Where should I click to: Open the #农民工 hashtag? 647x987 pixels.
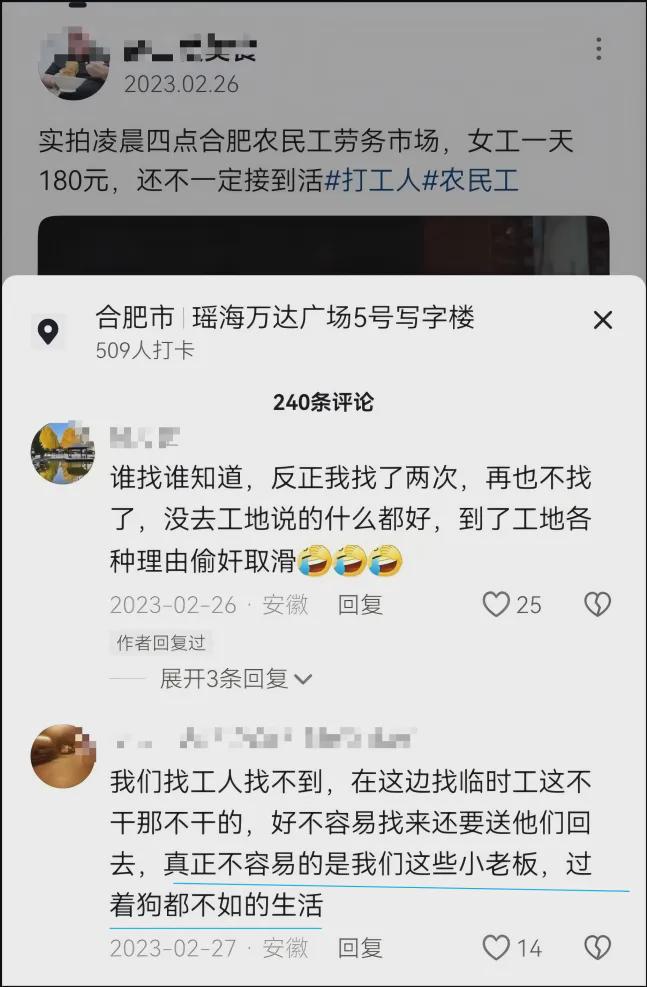coord(471,181)
